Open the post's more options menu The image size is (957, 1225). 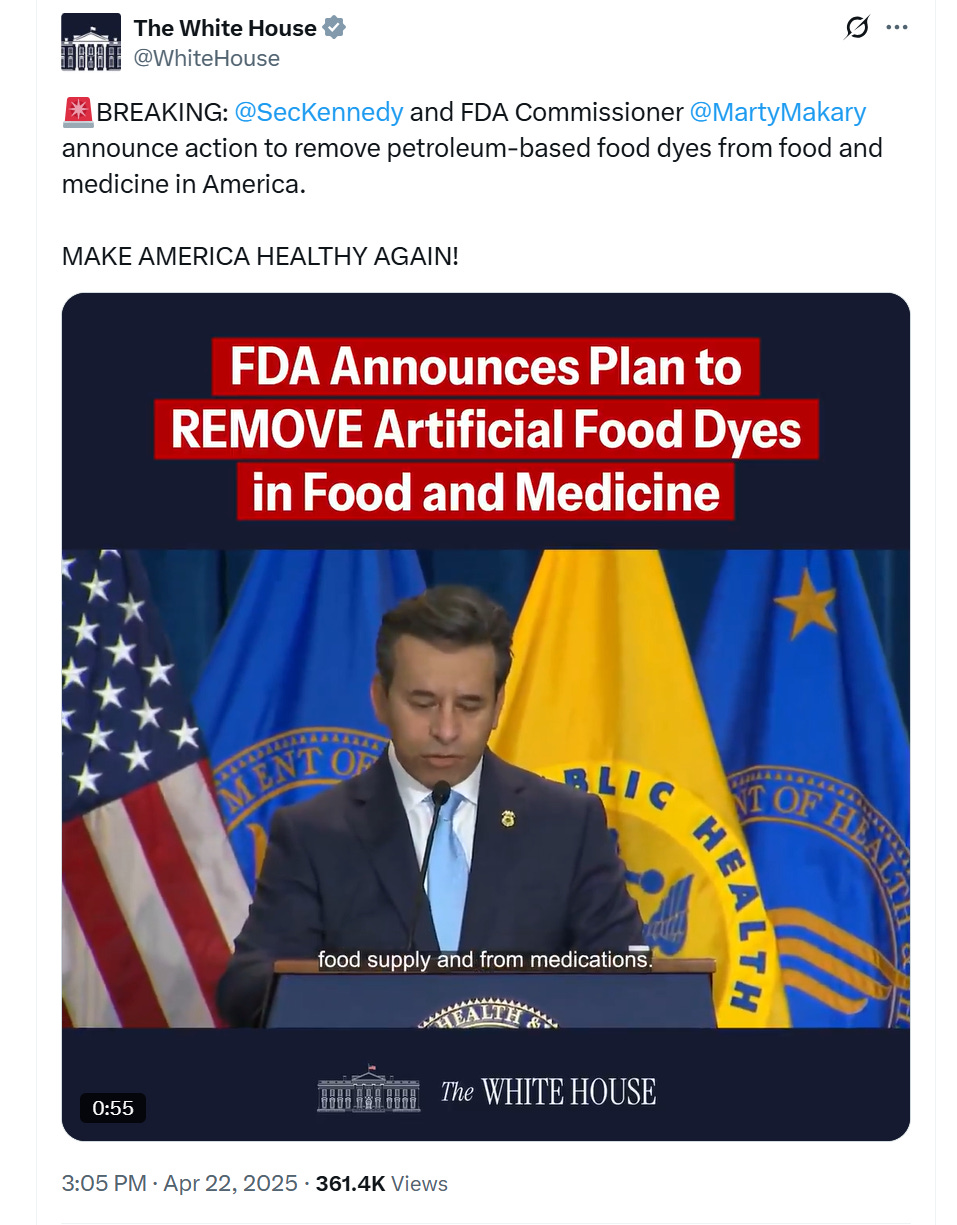tap(897, 27)
